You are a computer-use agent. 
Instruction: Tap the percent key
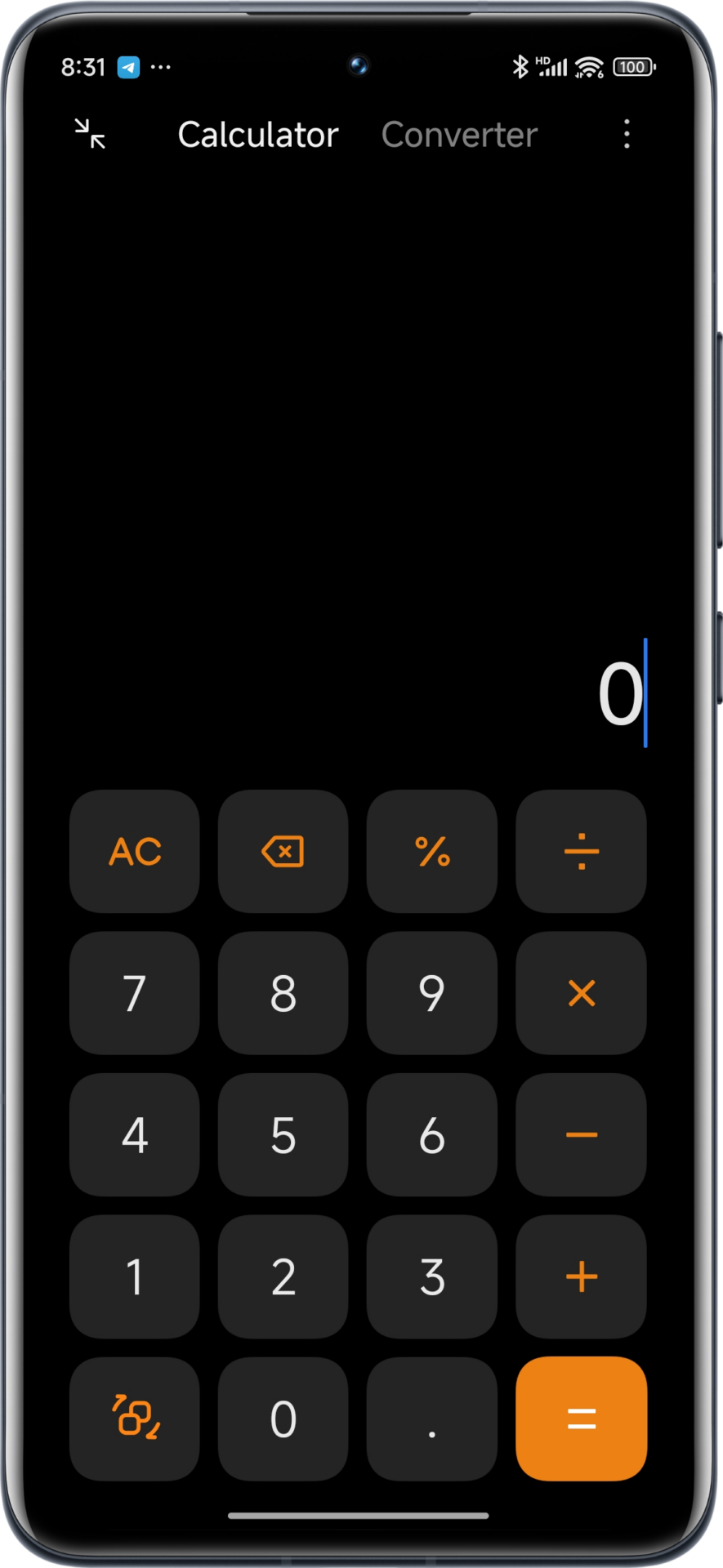pos(432,851)
